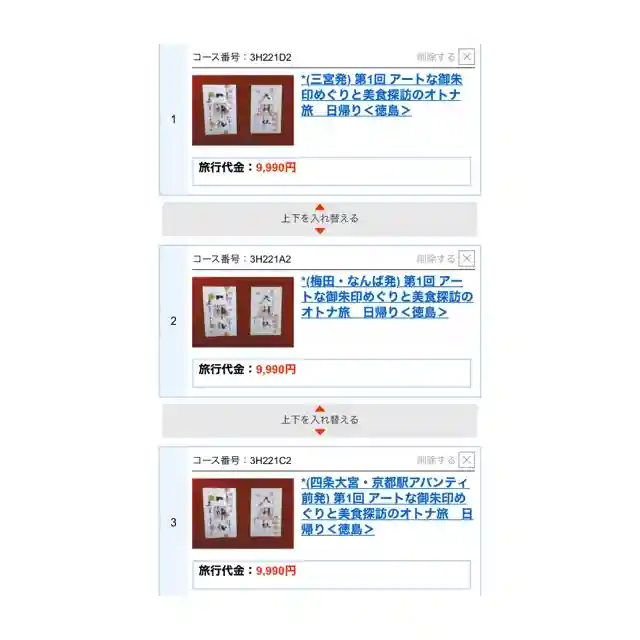The height and width of the screenshot is (640, 640).
Task: Swap the order of courses 3H221A2 and 3H221C2
Action: [320, 420]
